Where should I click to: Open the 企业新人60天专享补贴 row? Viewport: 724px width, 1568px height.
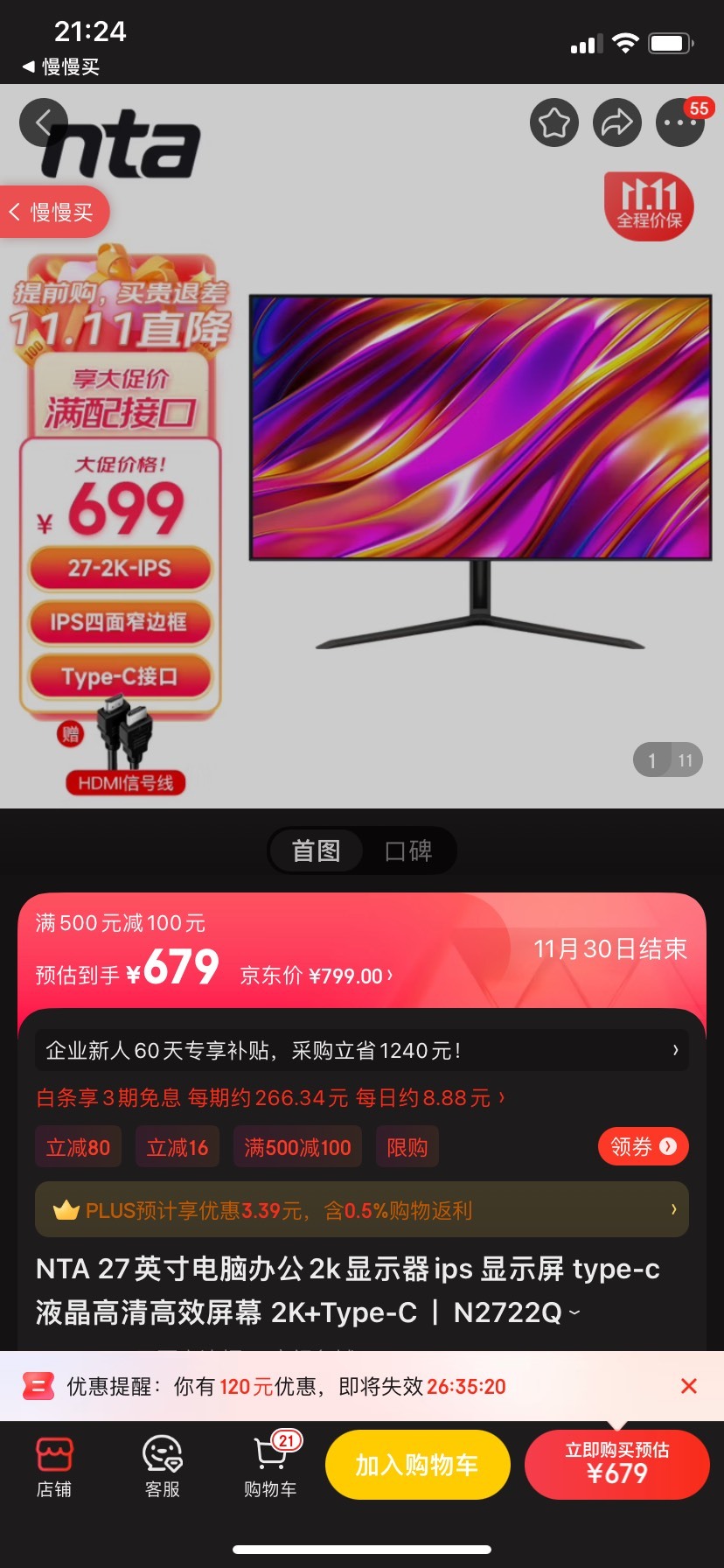point(362,1050)
